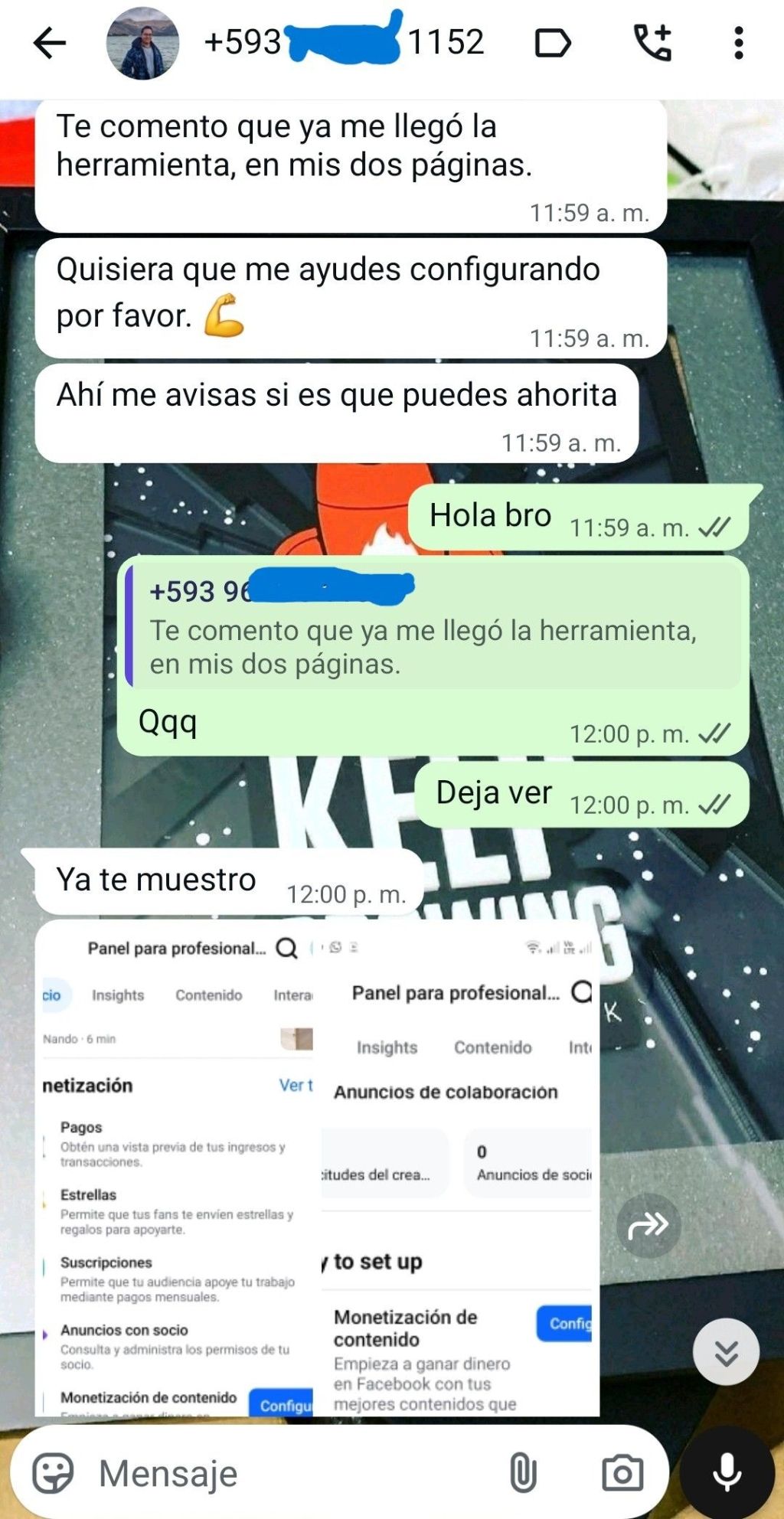Screen dimensions: 784x1519
Task: Forward the shared screenshots
Action: [648, 1226]
